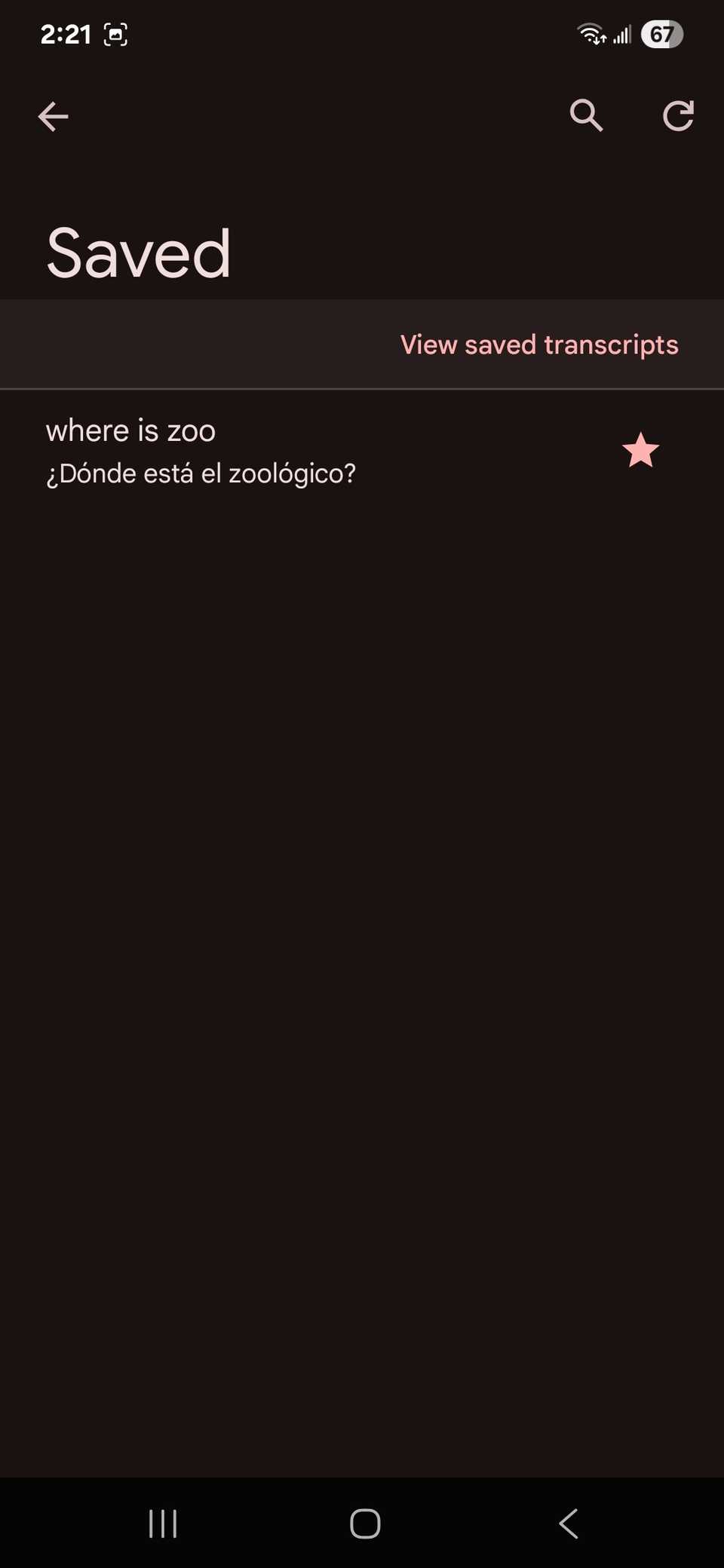Screen dimensions: 724x1568
Task: Tap the status bar at the top
Action: click(362, 34)
